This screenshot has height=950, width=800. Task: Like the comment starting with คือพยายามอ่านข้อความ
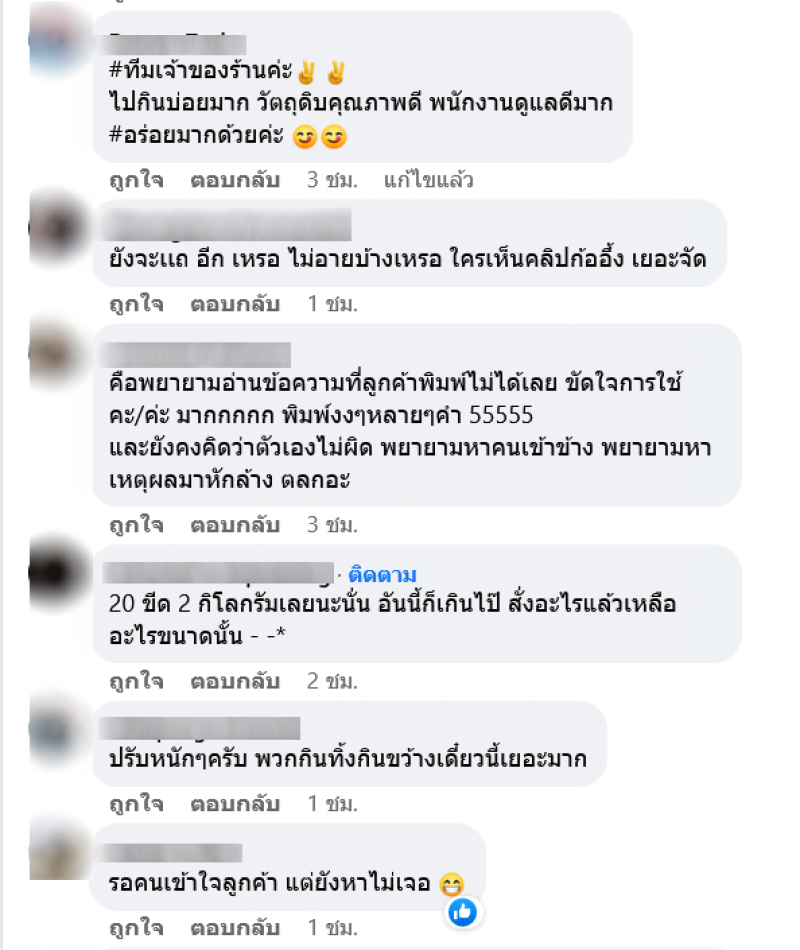pos(136,523)
